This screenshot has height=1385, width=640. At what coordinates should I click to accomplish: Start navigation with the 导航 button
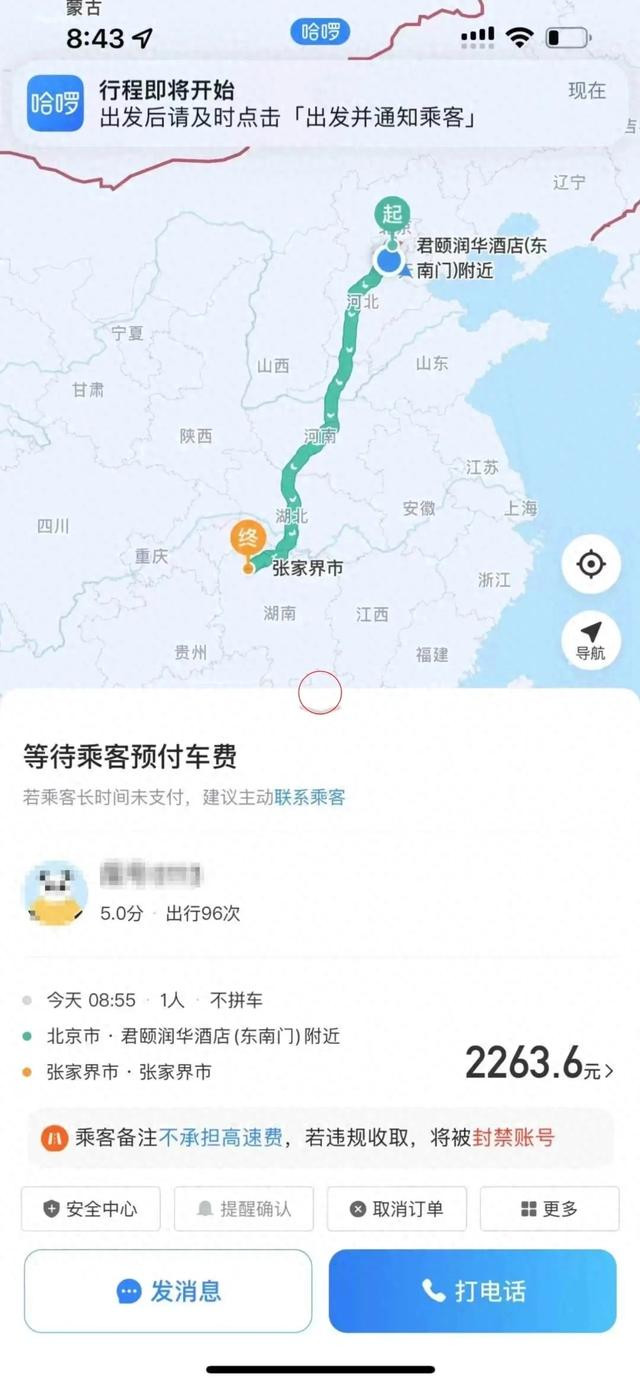click(x=591, y=640)
